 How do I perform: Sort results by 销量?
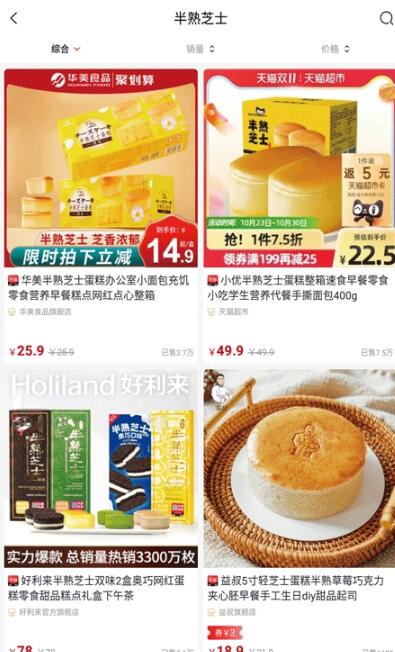point(200,49)
